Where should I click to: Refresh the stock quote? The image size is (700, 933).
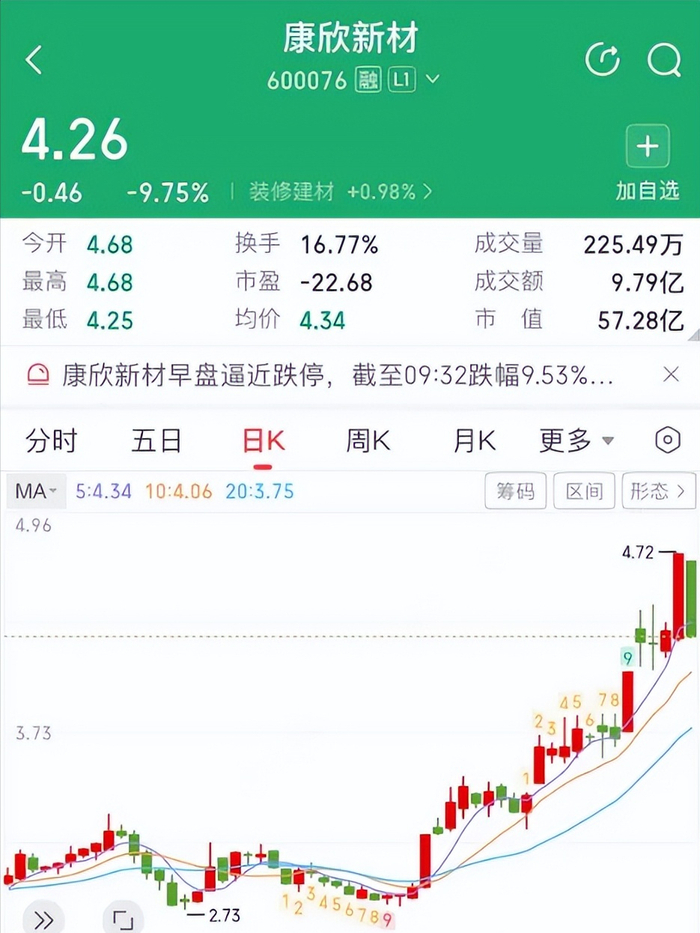coord(602,60)
